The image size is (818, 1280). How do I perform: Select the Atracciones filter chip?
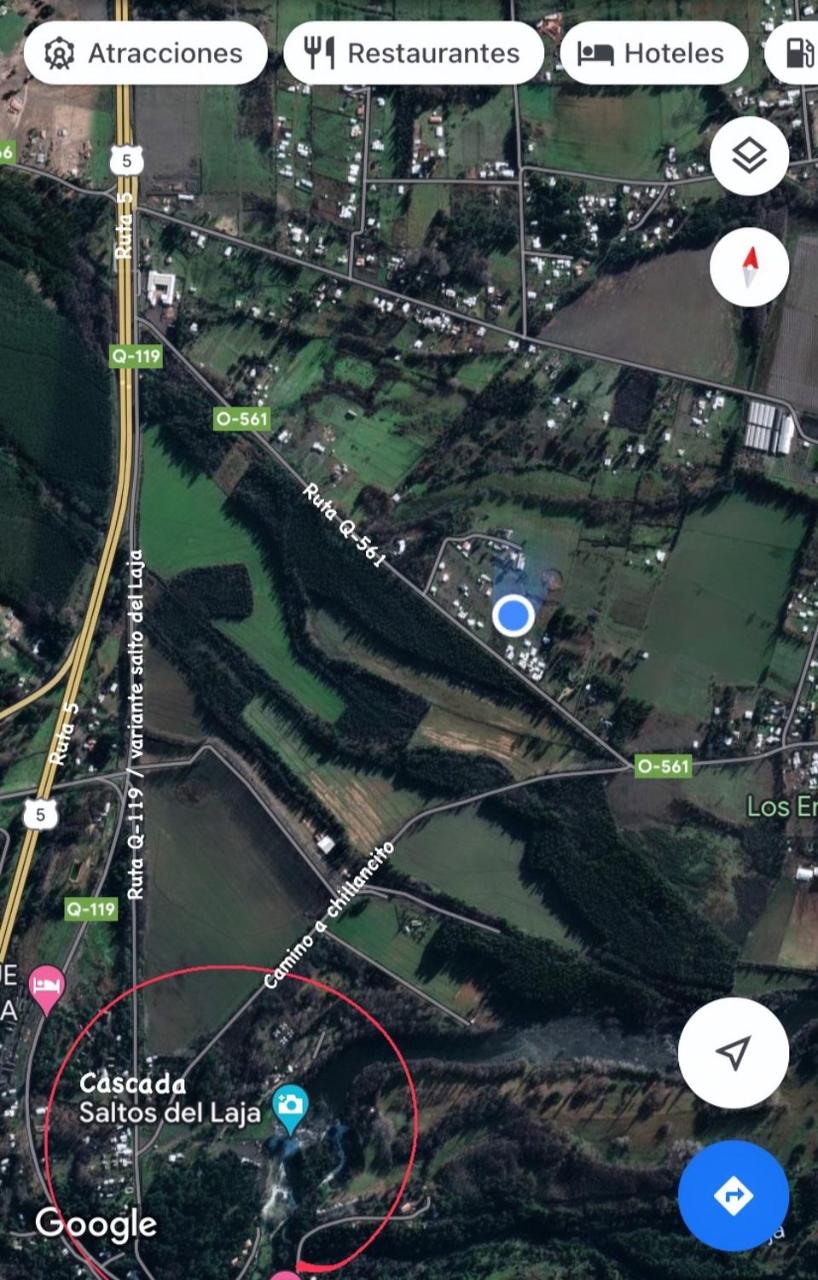point(146,53)
